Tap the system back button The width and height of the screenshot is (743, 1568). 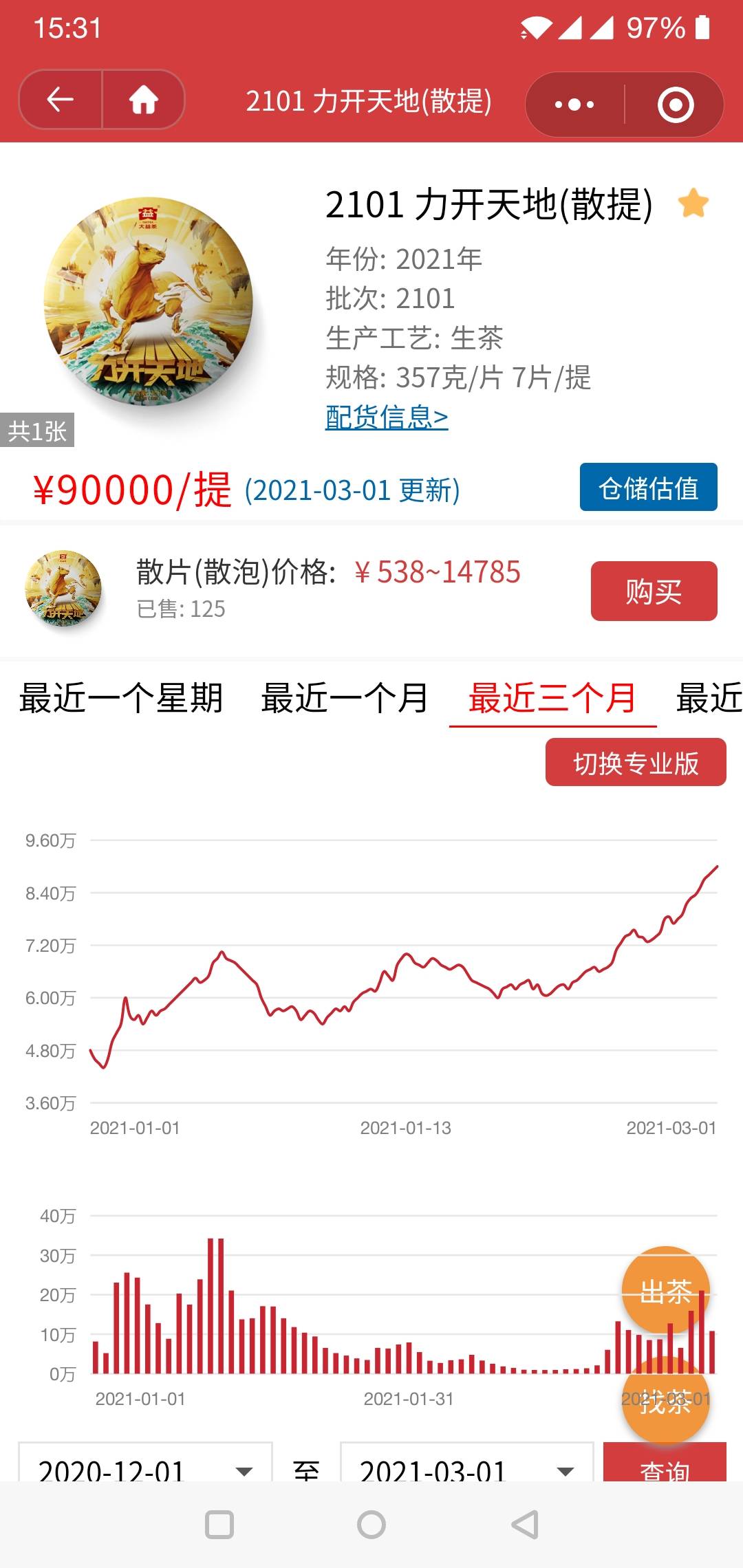tap(525, 1525)
